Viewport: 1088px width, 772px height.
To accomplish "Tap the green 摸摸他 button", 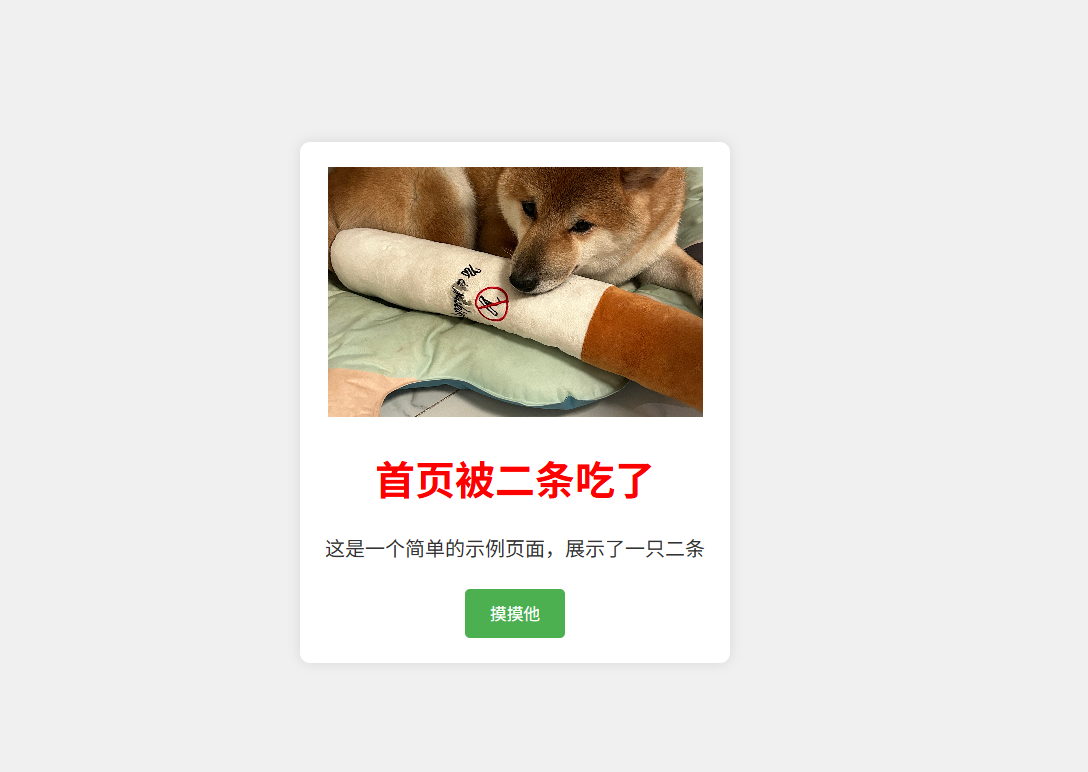I will pyautogui.click(x=514, y=613).
